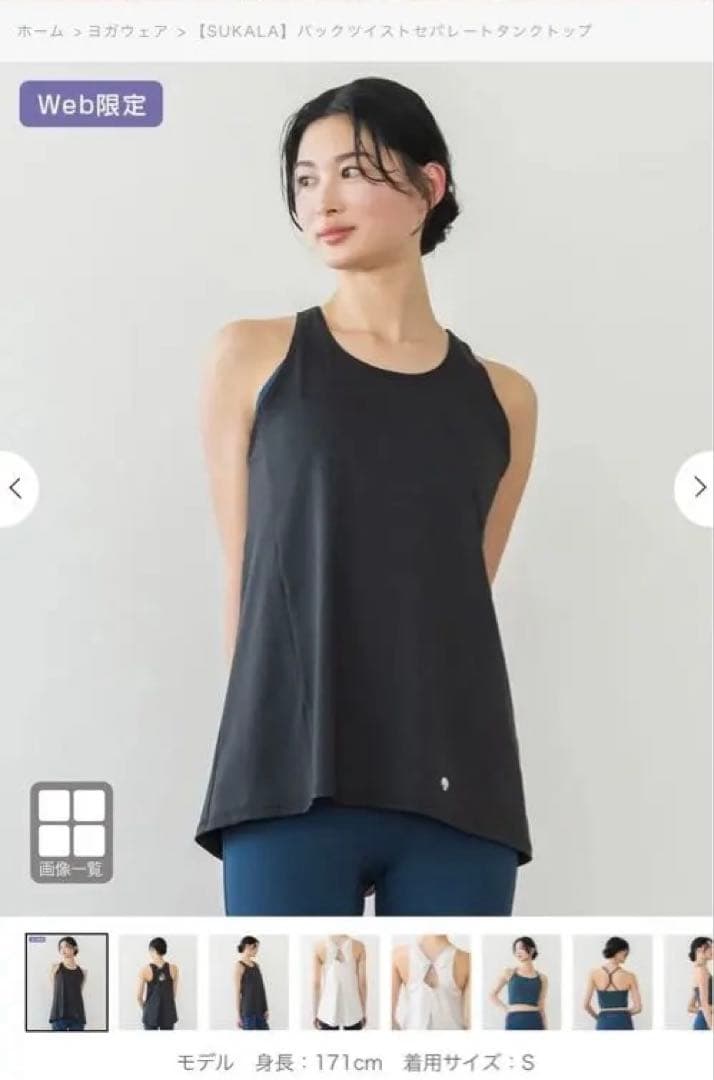Advance to the next product image
Image resolution: width=714 pixels, height=1080 pixels.
(x=698, y=488)
